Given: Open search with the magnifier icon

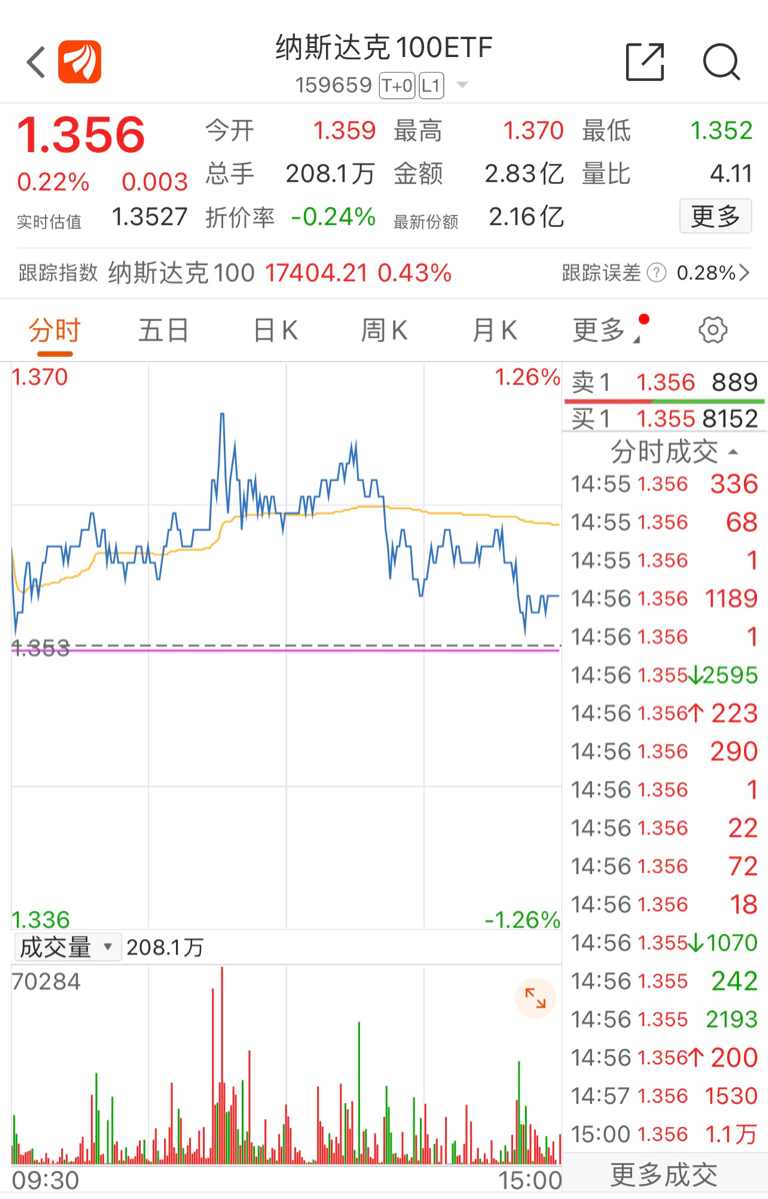Looking at the screenshot, I should pos(720,61).
